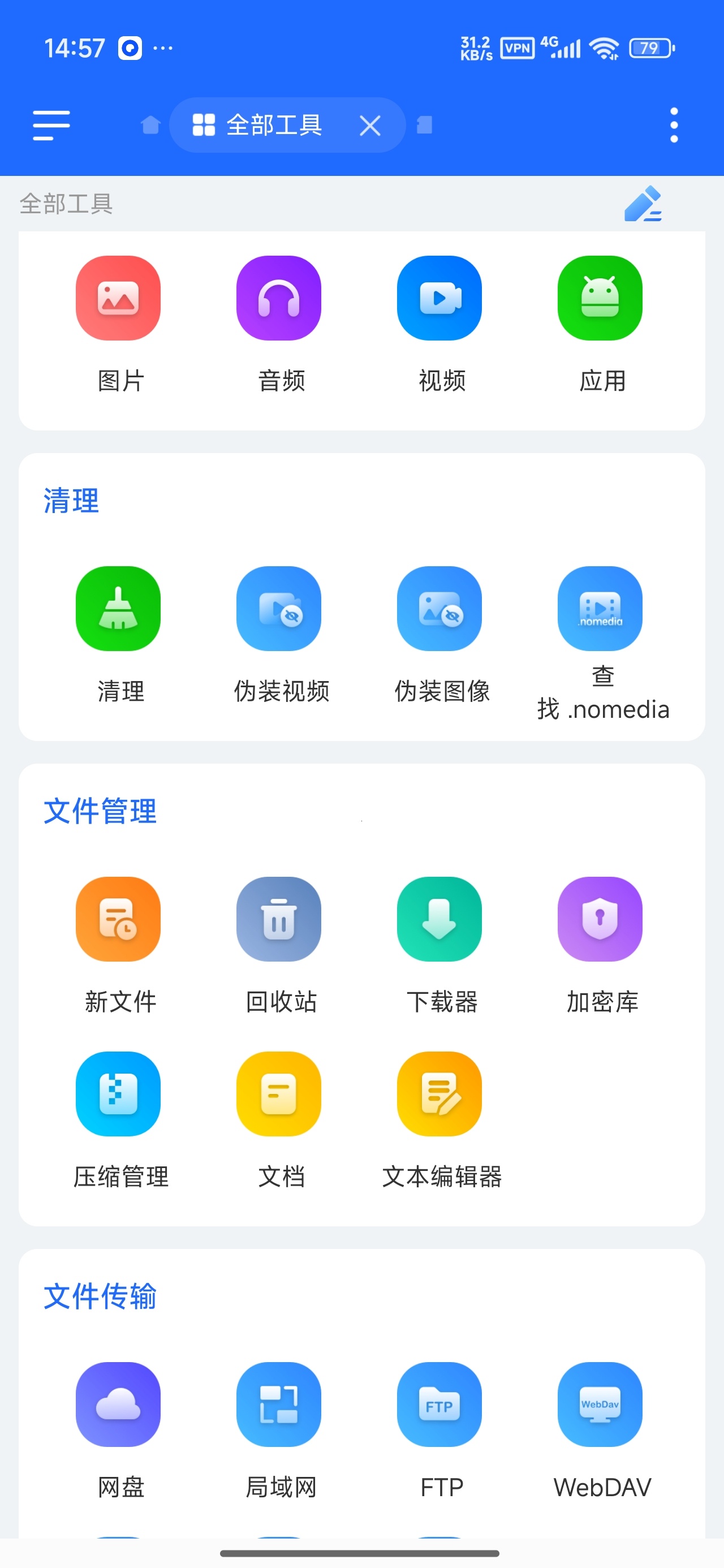Image resolution: width=724 pixels, height=1568 pixels.
Task: Edit the tools layout with pencil icon
Action: pos(643,203)
